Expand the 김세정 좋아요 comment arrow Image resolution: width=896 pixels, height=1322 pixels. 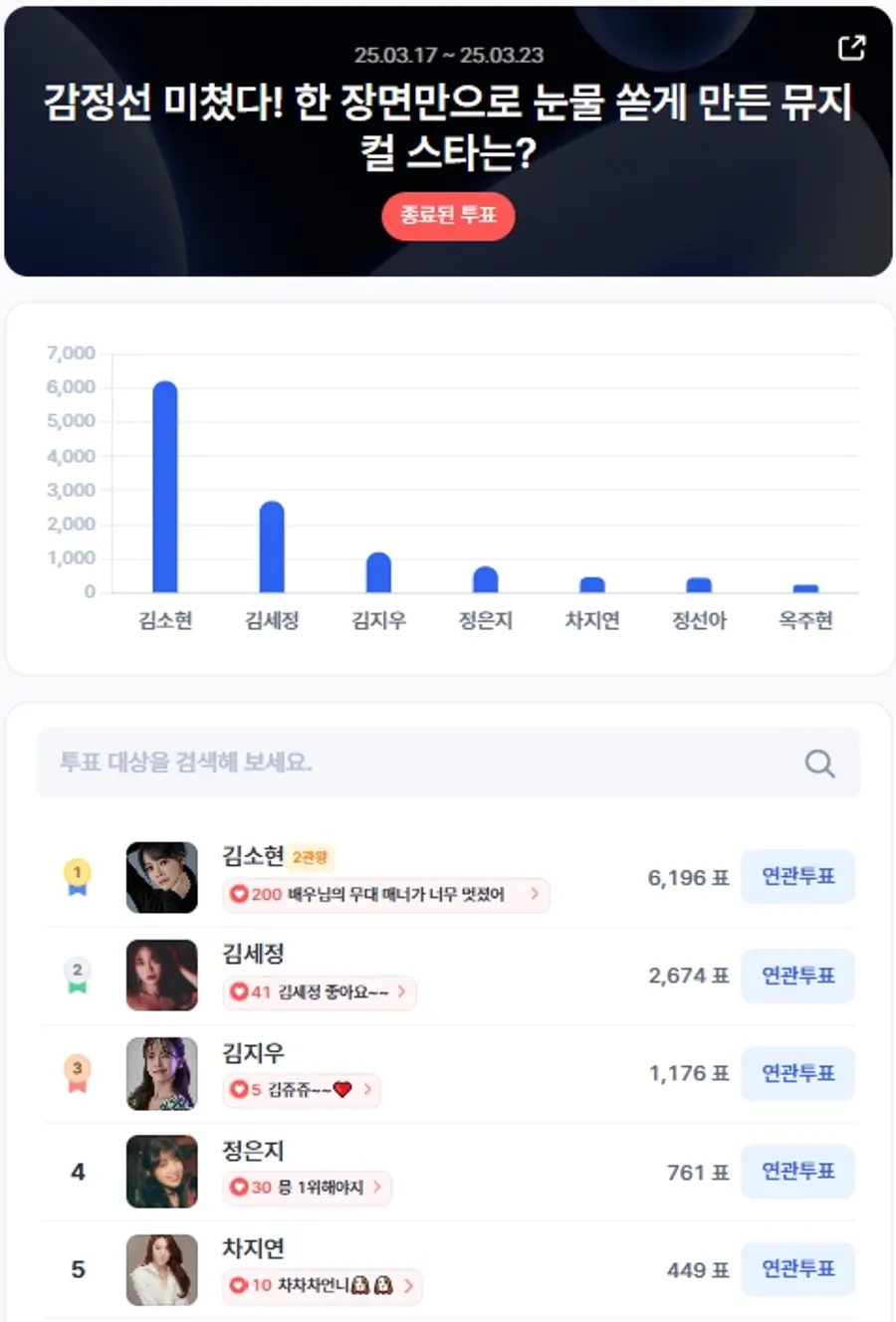[x=402, y=991]
